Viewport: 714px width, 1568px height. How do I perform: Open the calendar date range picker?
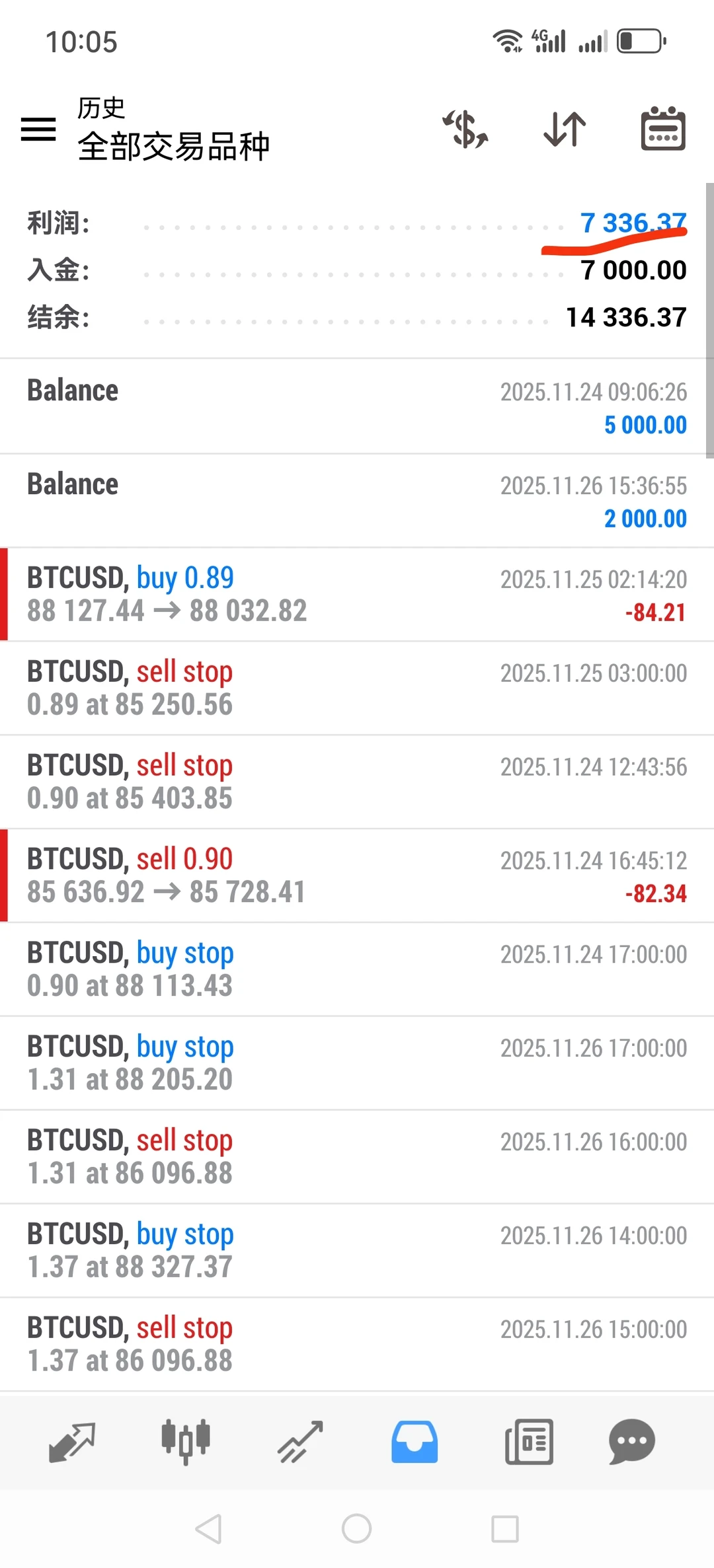click(663, 129)
